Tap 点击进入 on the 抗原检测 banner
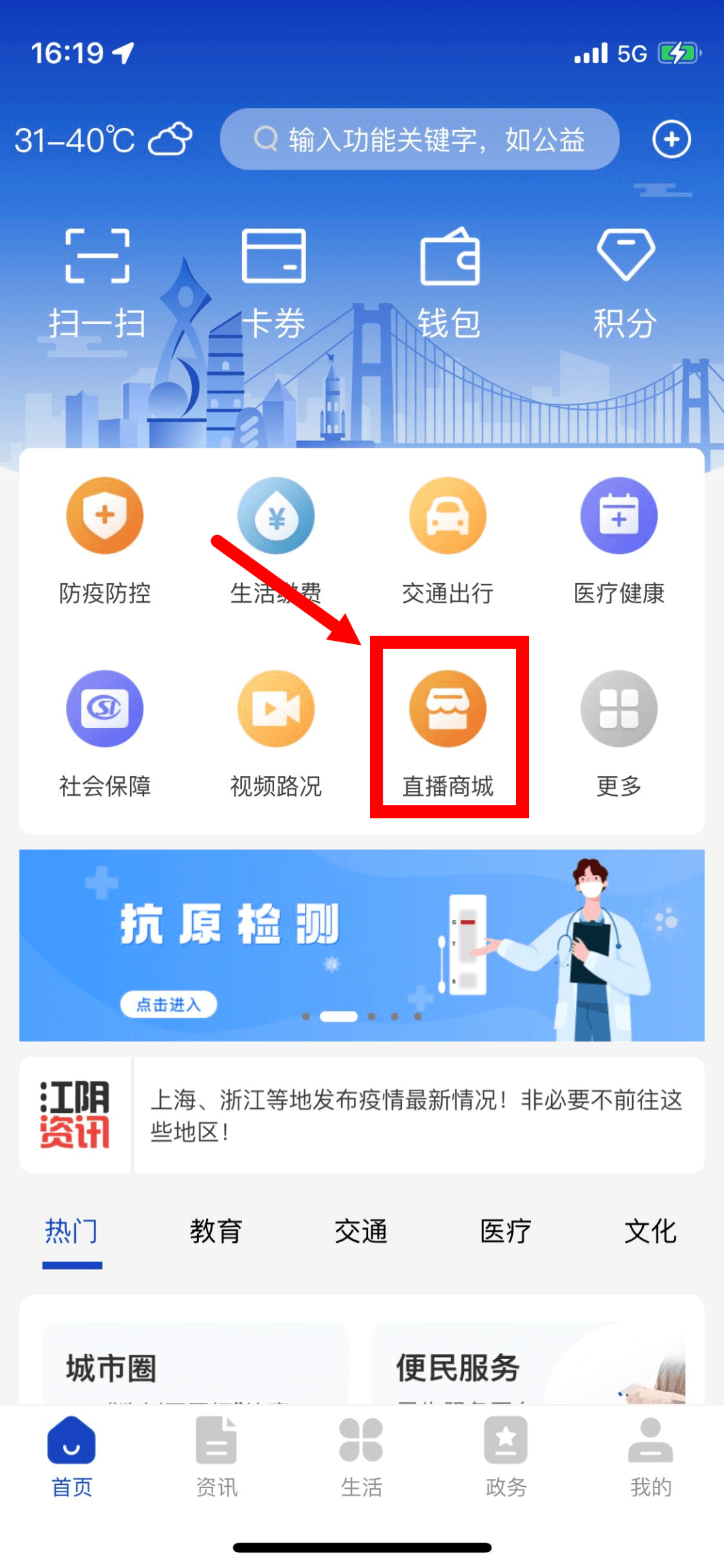Image resolution: width=724 pixels, height=1568 pixels. coord(169,1004)
